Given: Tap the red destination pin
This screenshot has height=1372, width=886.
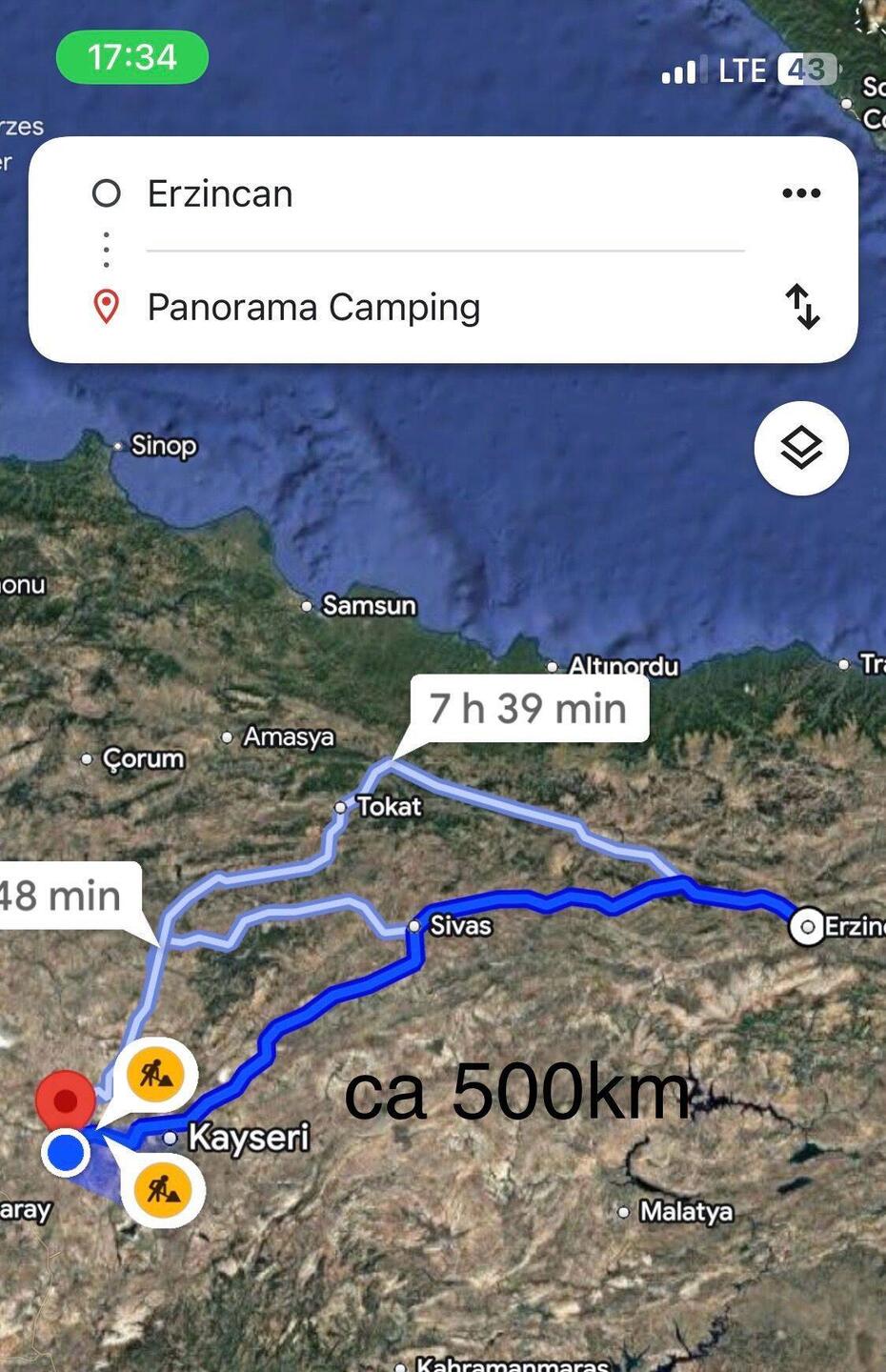Looking at the screenshot, I should point(66,1101).
